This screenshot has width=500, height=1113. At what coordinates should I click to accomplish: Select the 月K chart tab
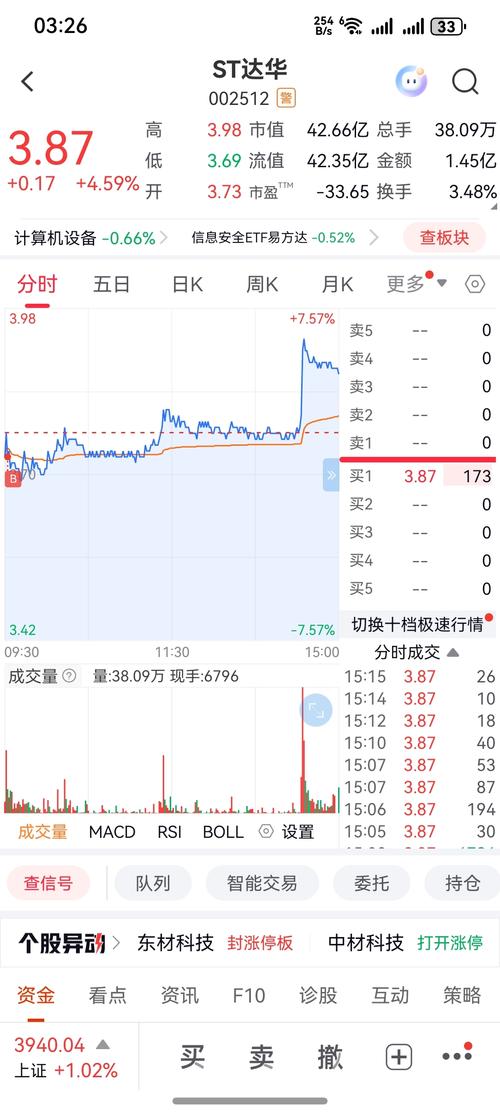click(337, 285)
